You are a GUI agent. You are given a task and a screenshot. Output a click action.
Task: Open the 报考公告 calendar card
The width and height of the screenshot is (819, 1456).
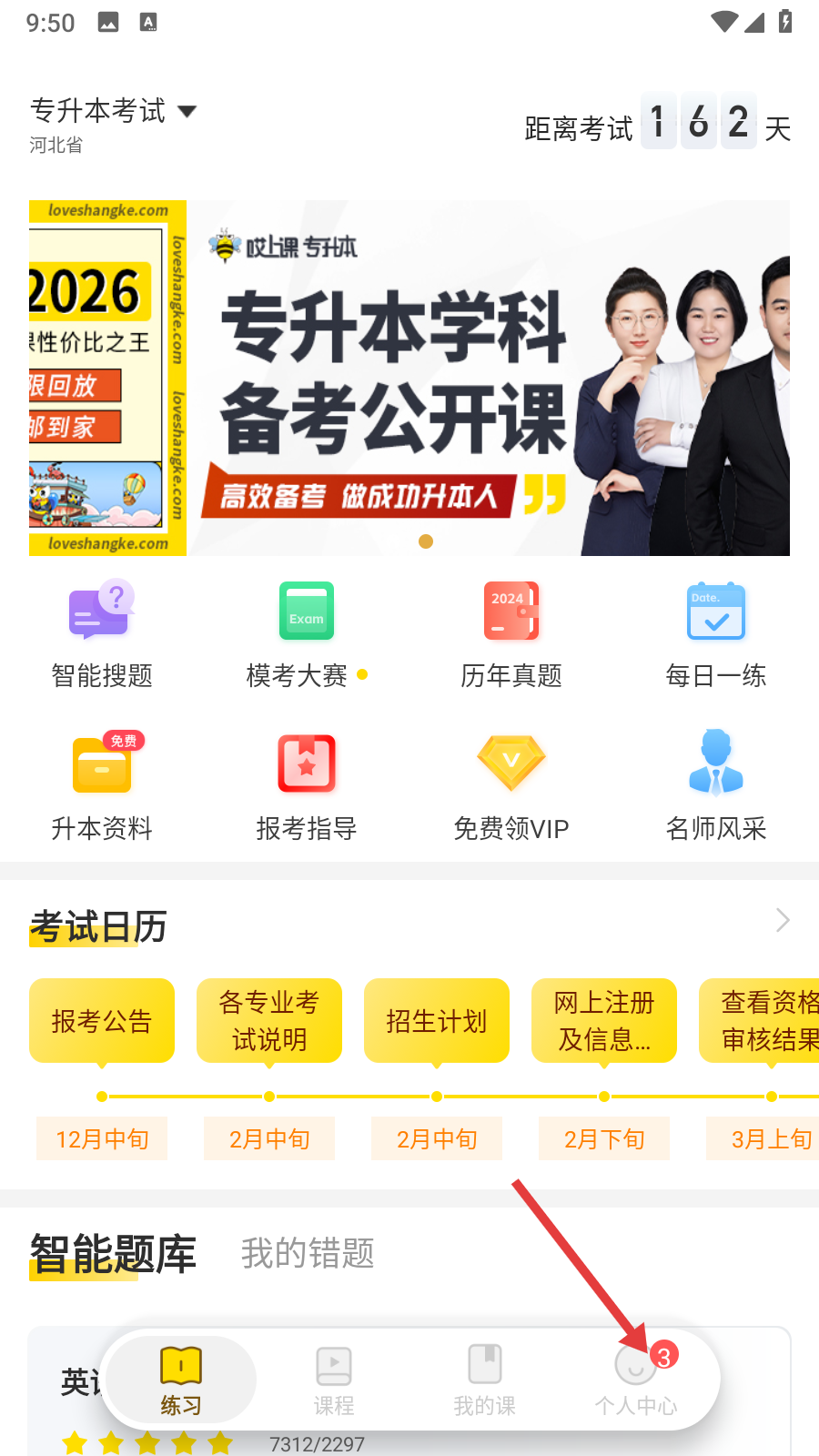click(102, 1020)
